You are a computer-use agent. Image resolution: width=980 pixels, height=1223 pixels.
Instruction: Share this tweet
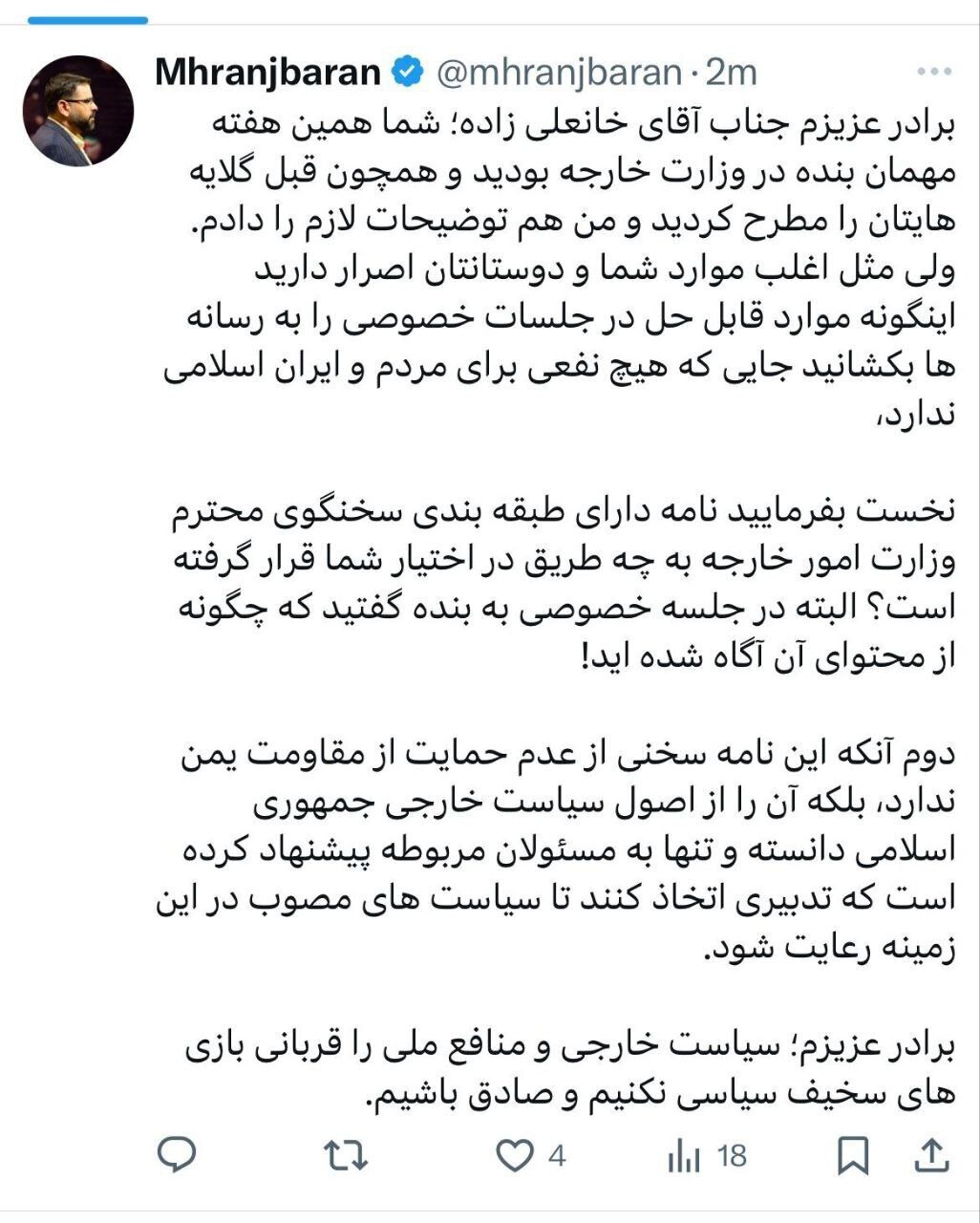[x=931, y=1156]
